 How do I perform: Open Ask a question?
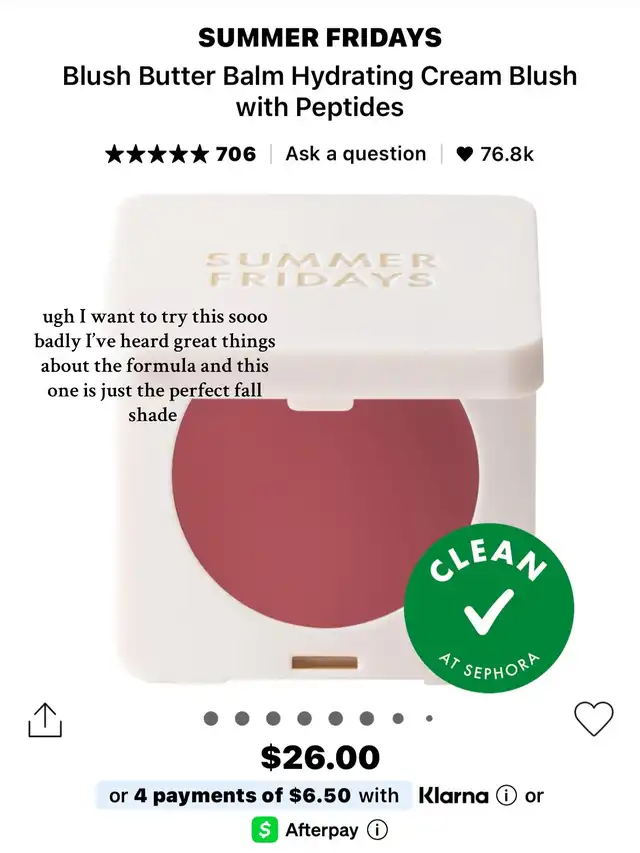click(x=356, y=154)
